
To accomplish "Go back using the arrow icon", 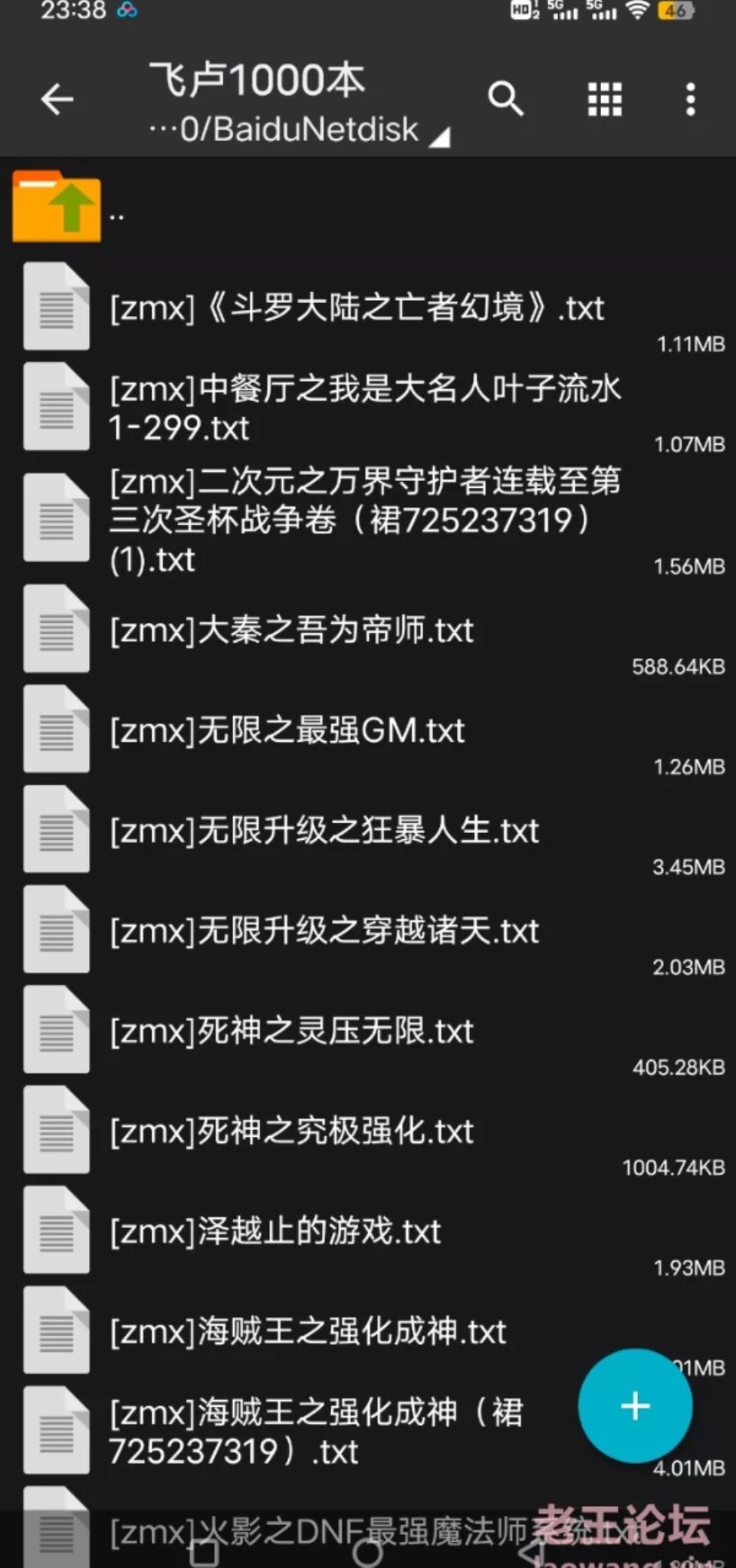I will coord(57,100).
